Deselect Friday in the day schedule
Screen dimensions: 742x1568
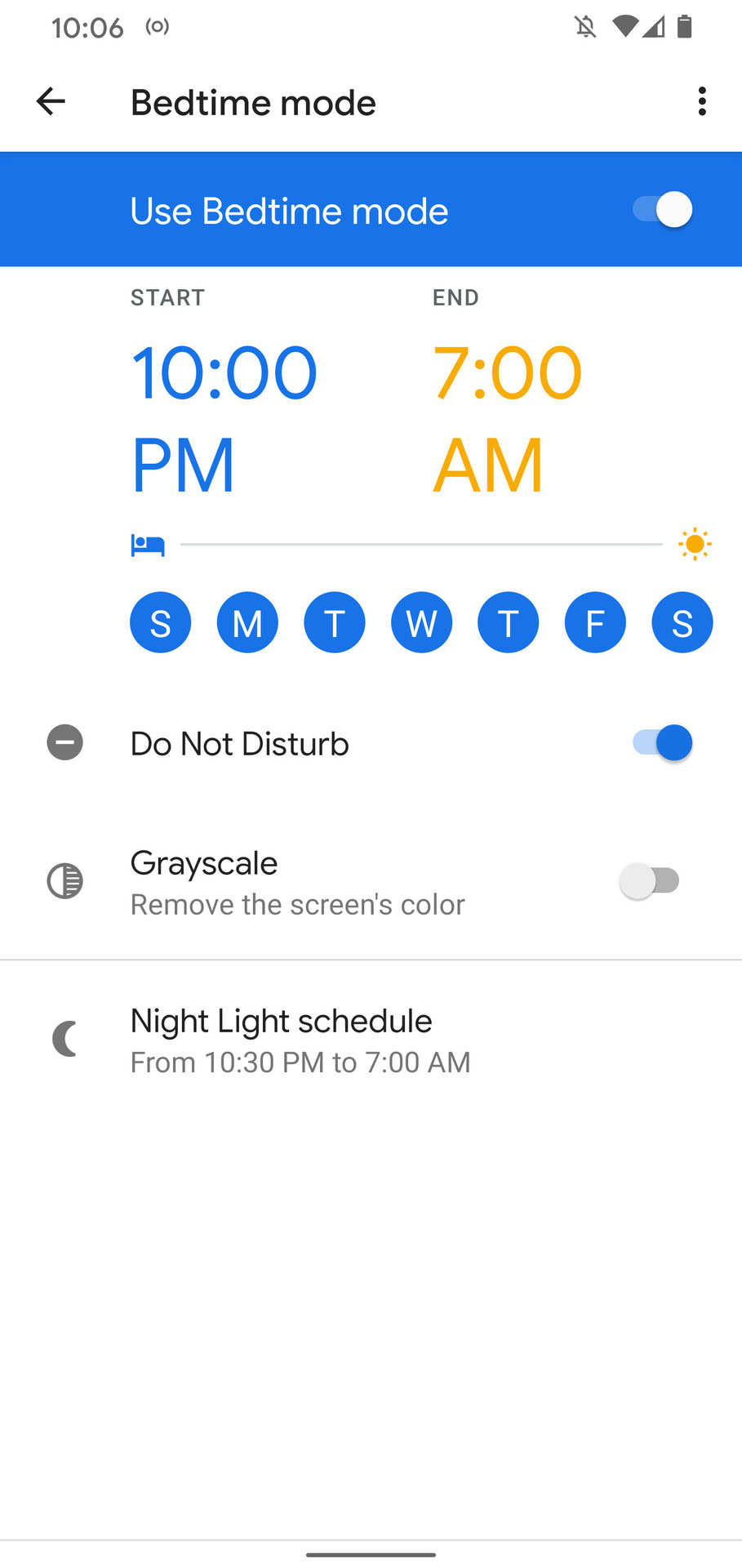click(595, 623)
